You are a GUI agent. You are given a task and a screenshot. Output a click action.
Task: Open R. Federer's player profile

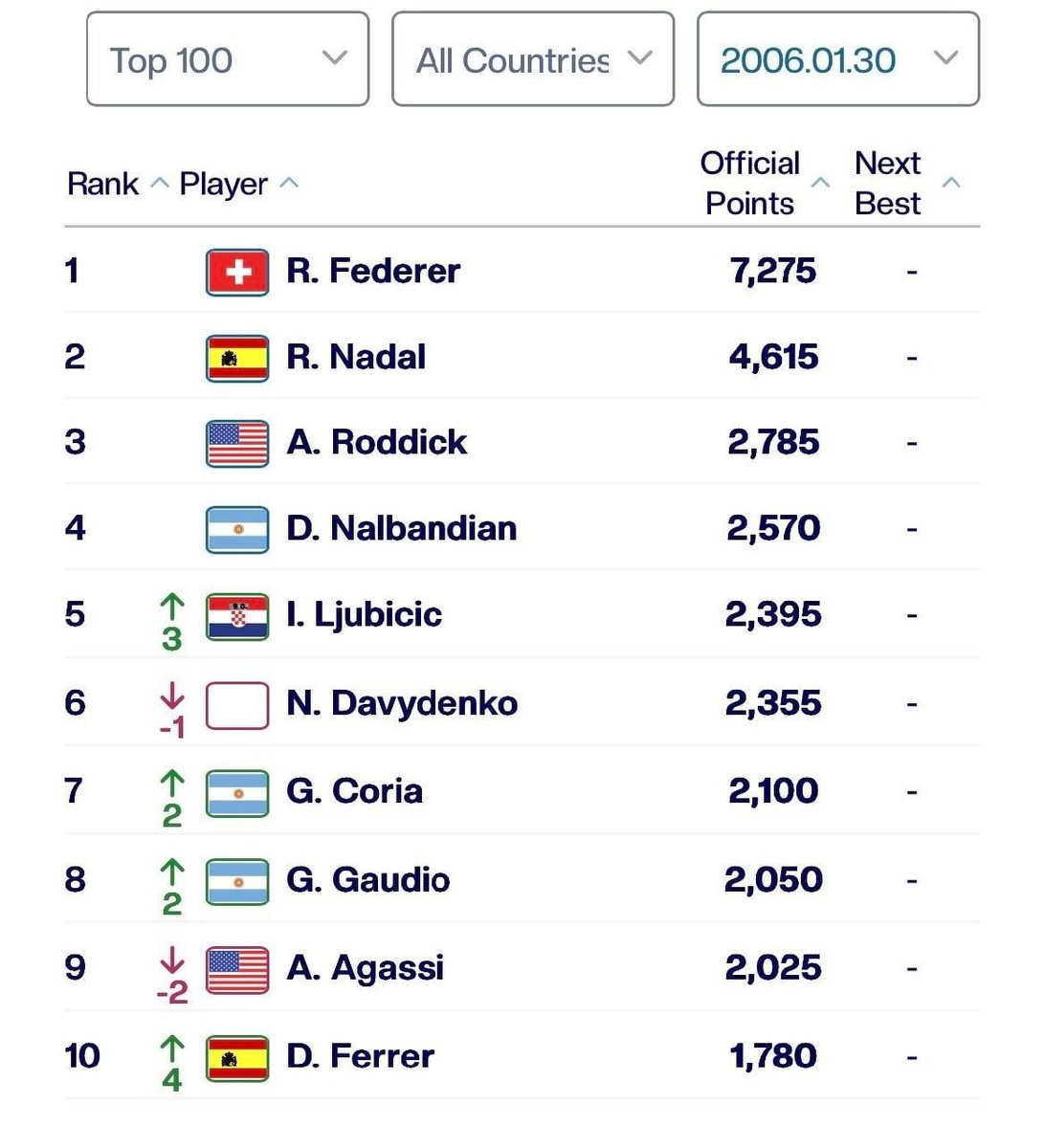click(372, 271)
